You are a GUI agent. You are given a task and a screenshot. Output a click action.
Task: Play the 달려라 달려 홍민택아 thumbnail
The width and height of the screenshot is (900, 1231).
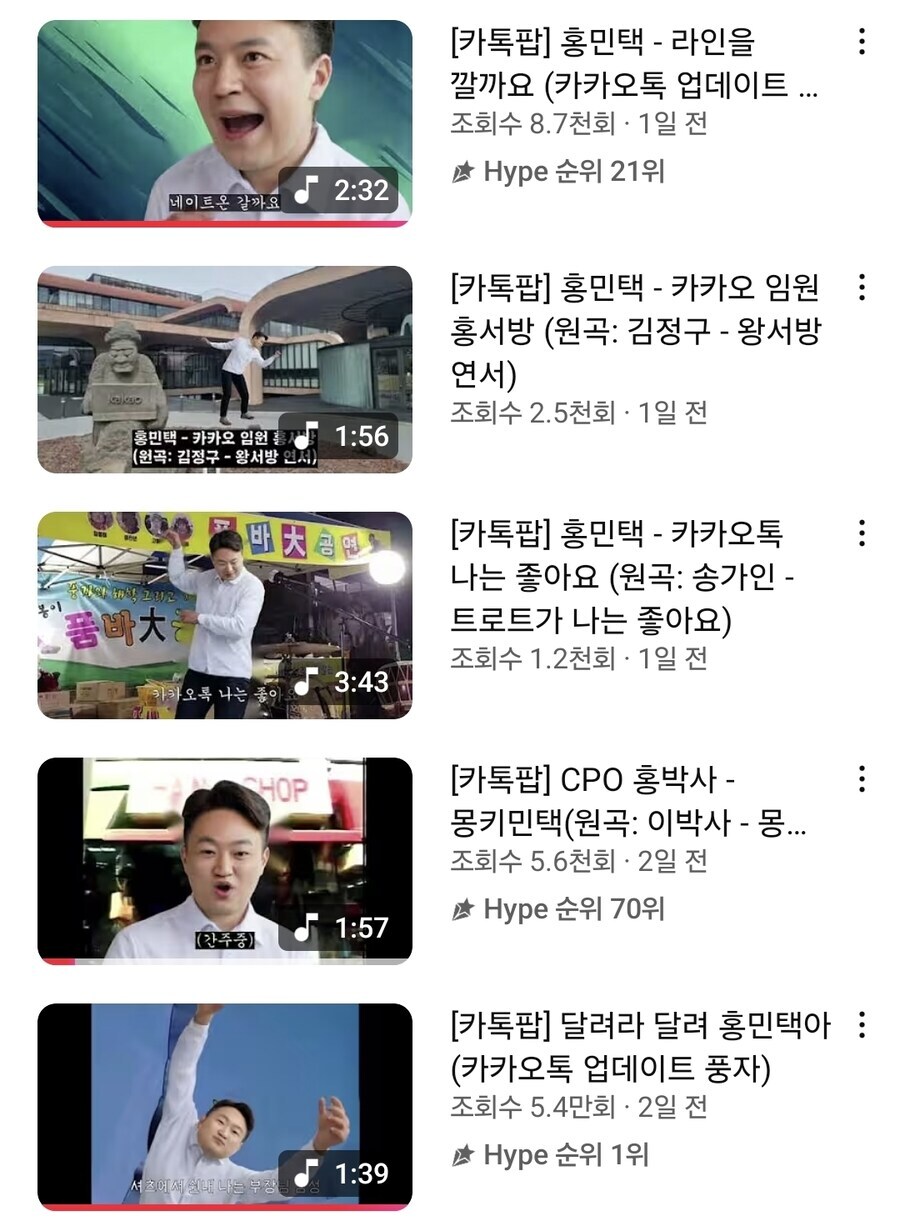(224, 1107)
